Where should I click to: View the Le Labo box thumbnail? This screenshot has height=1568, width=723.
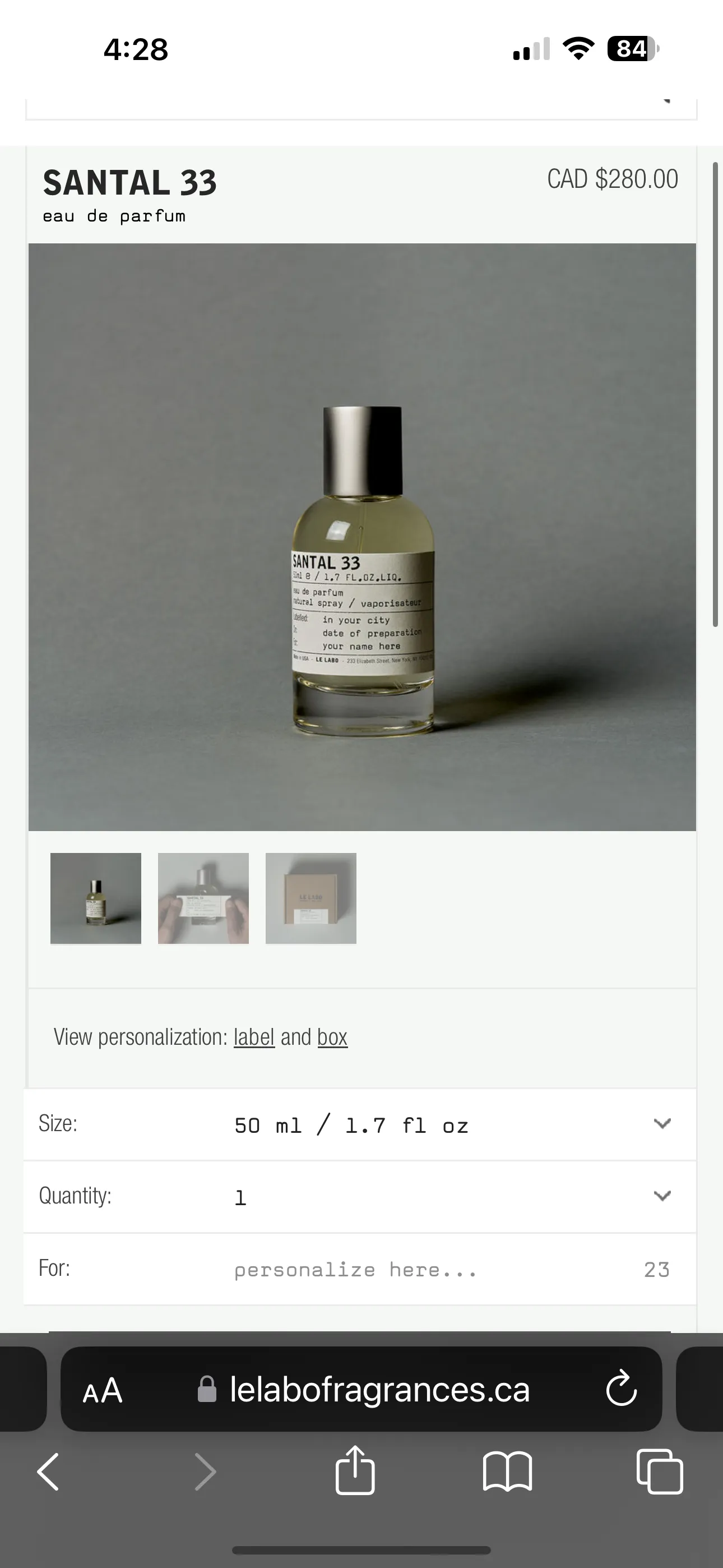(x=311, y=898)
